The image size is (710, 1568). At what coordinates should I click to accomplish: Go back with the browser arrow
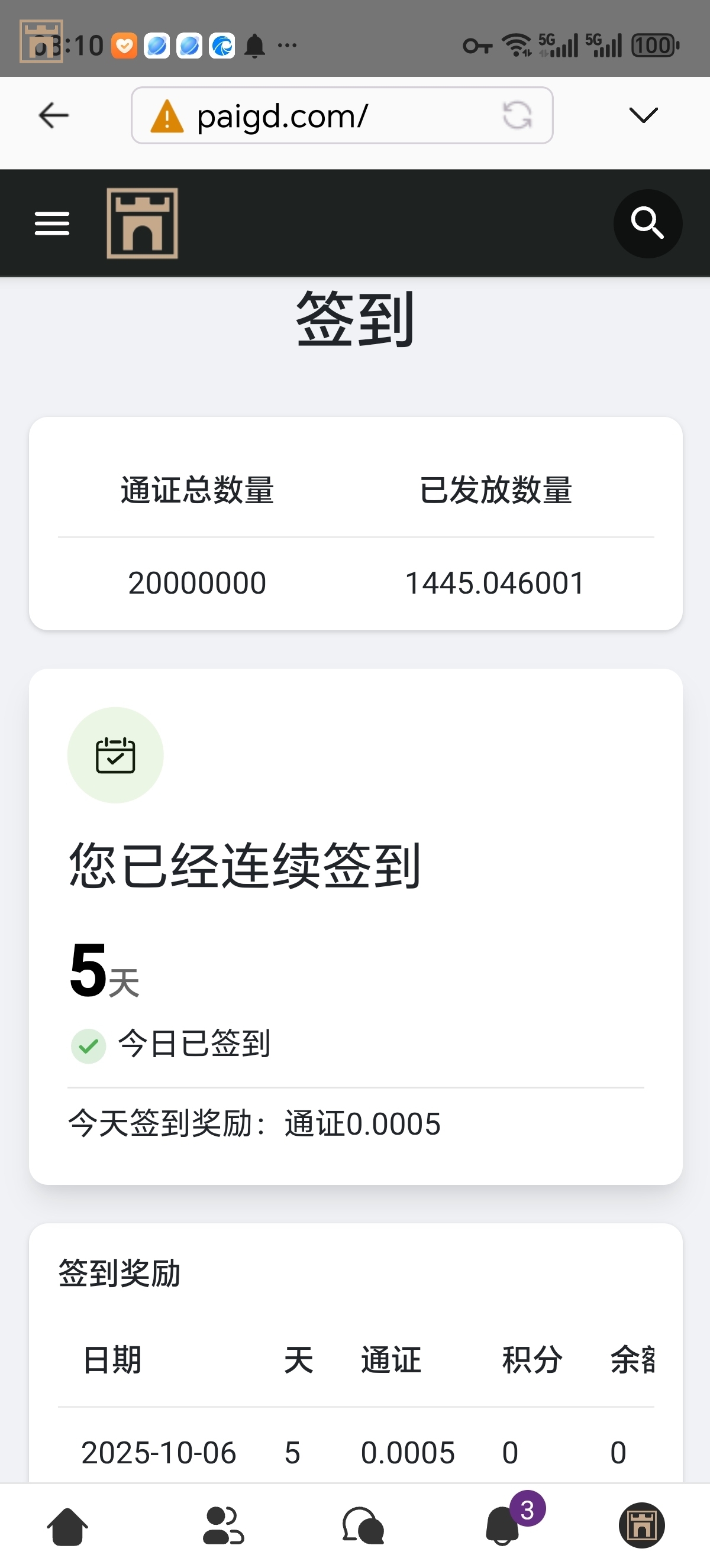tap(53, 115)
